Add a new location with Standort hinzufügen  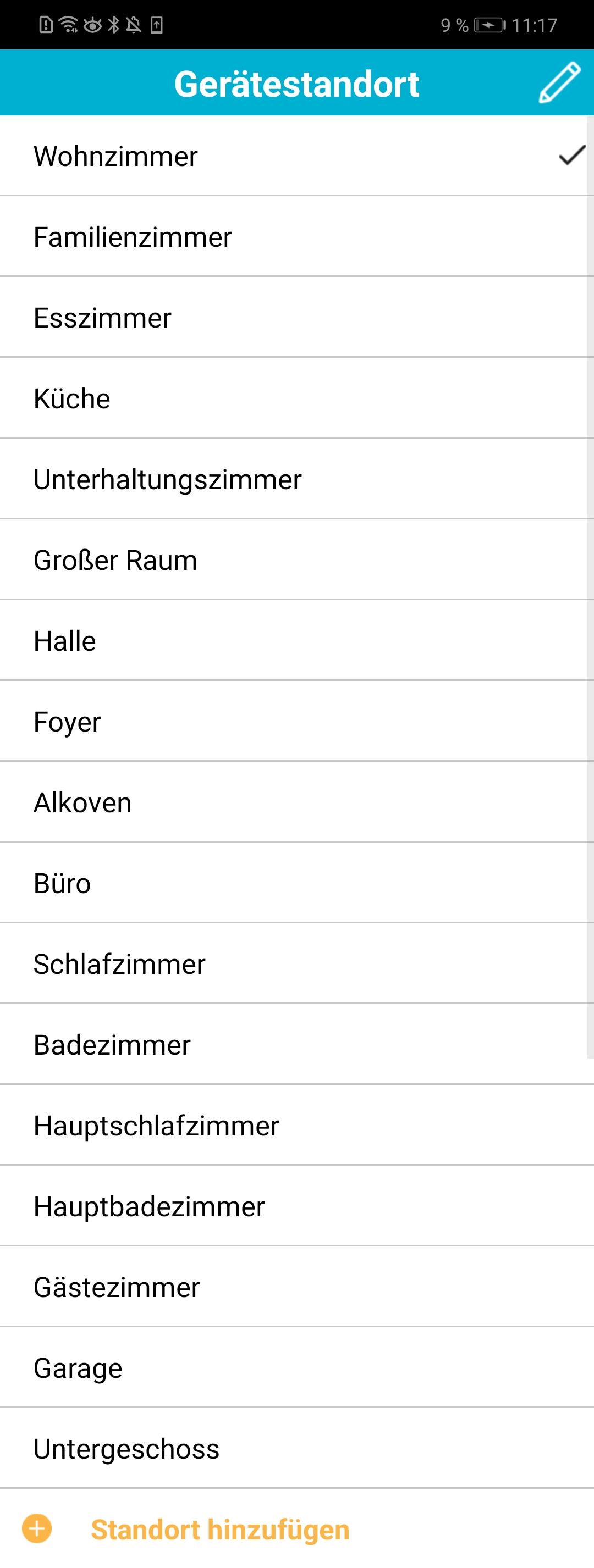click(x=219, y=1529)
